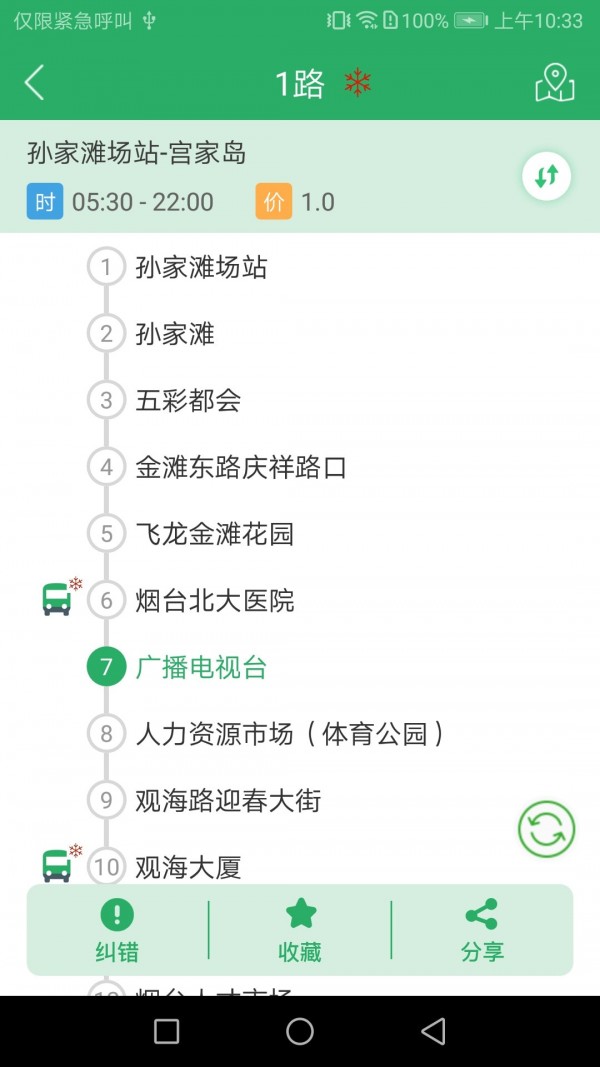Select stop 孙家滩
This screenshot has height=1067, width=600.
pyautogui.click(x=175, y=334)
